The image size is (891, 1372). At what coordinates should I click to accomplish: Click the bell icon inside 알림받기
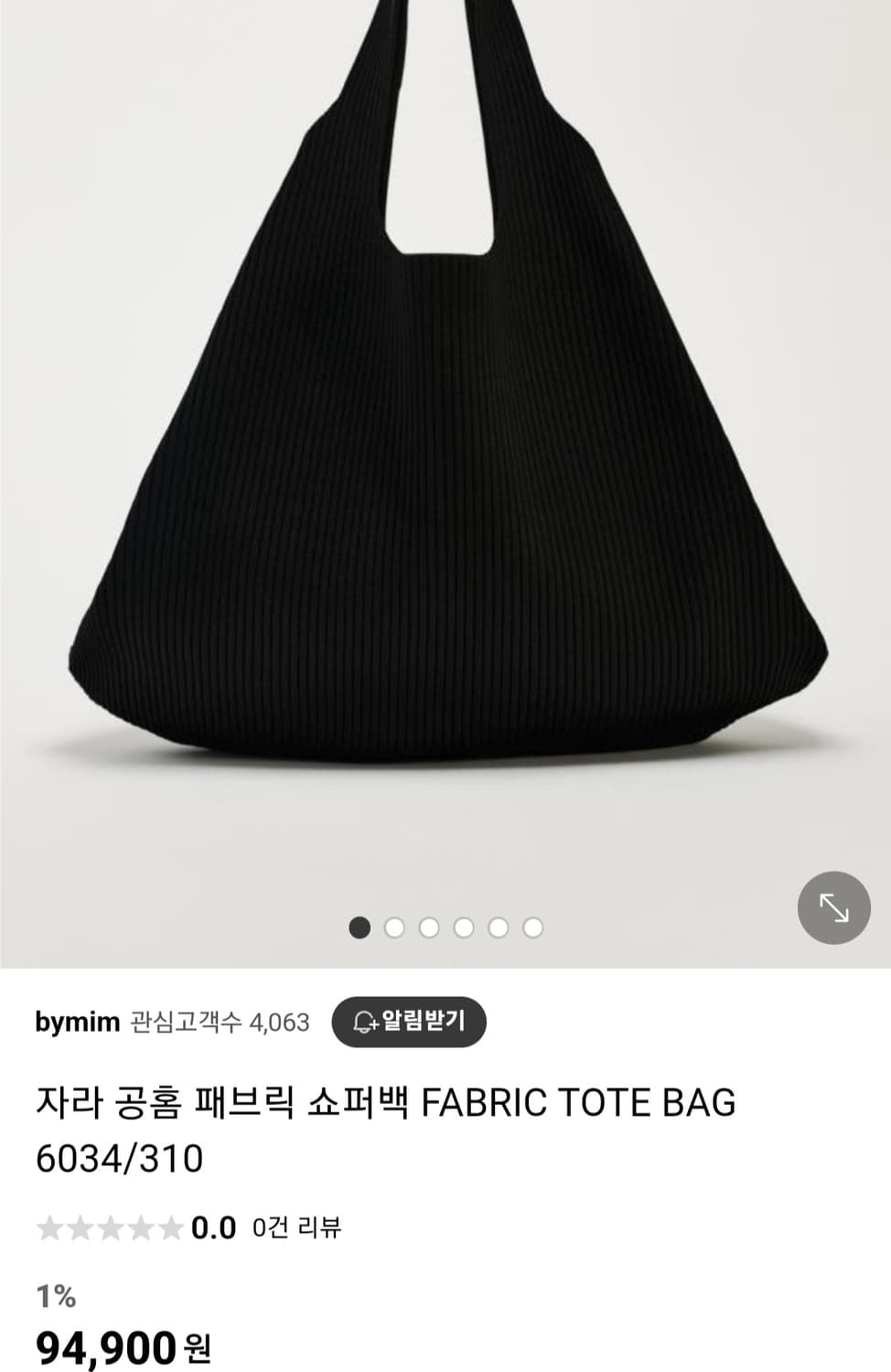(x=363, y=1024)
